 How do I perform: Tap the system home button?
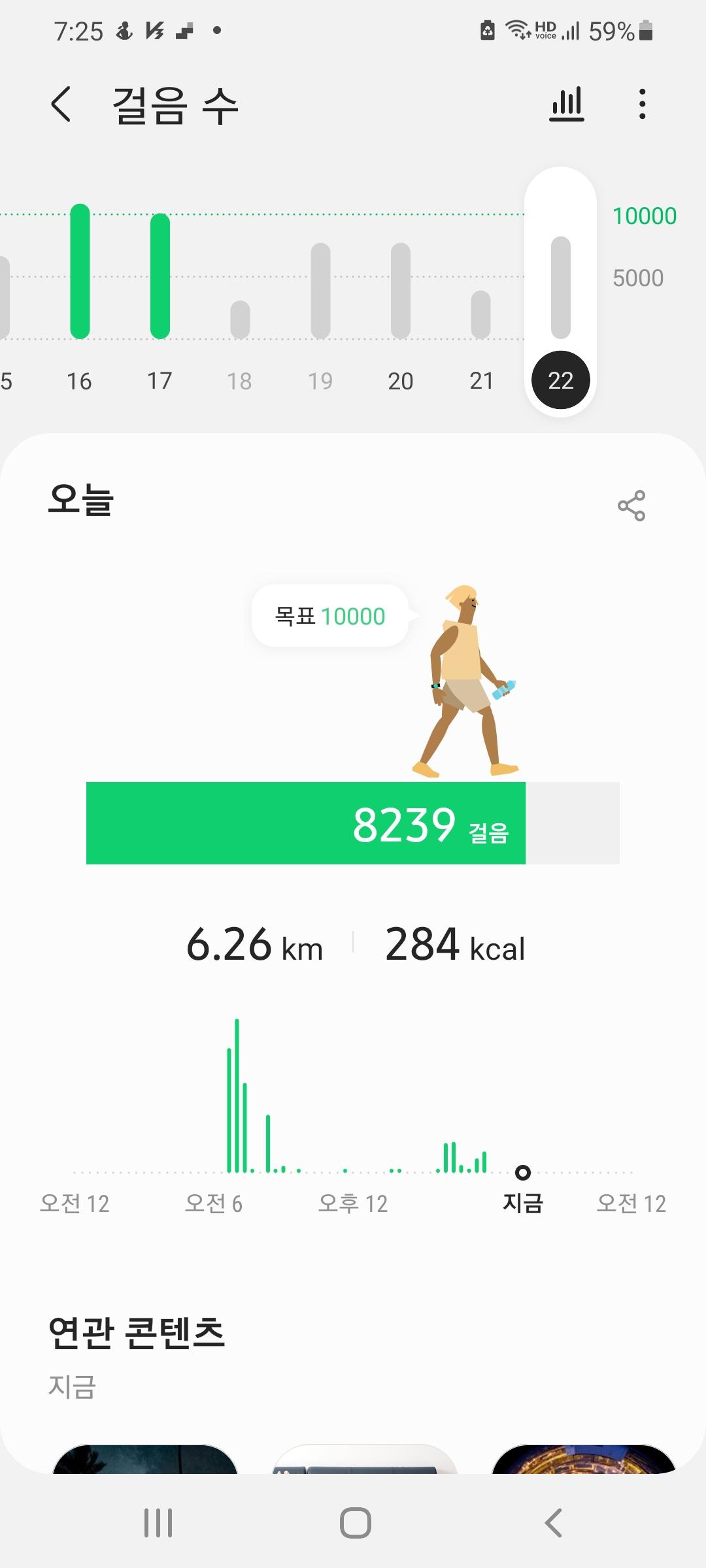(x=355, y=1523)
